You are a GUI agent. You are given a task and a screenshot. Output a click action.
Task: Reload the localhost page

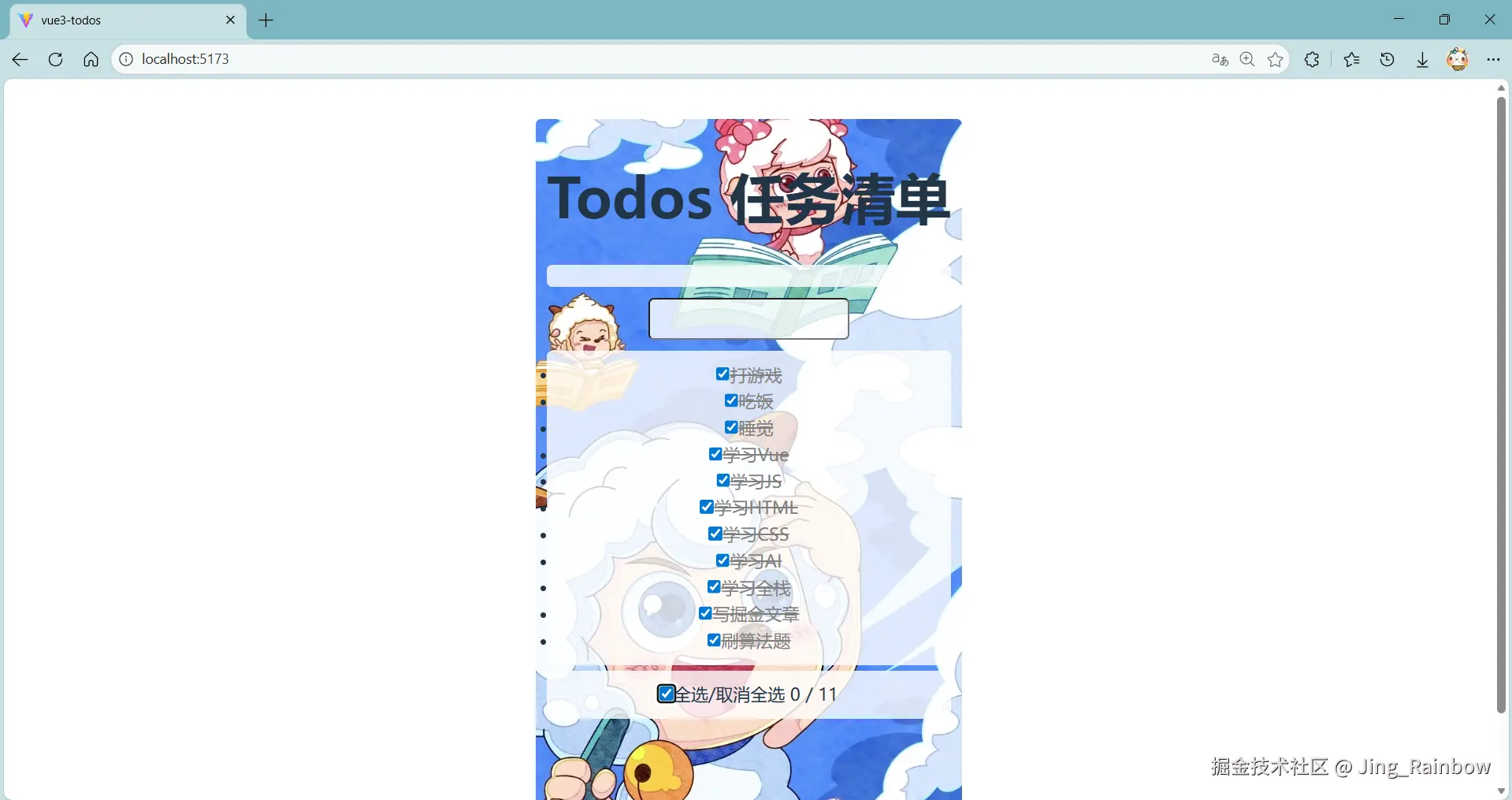(x=55, y=59)
